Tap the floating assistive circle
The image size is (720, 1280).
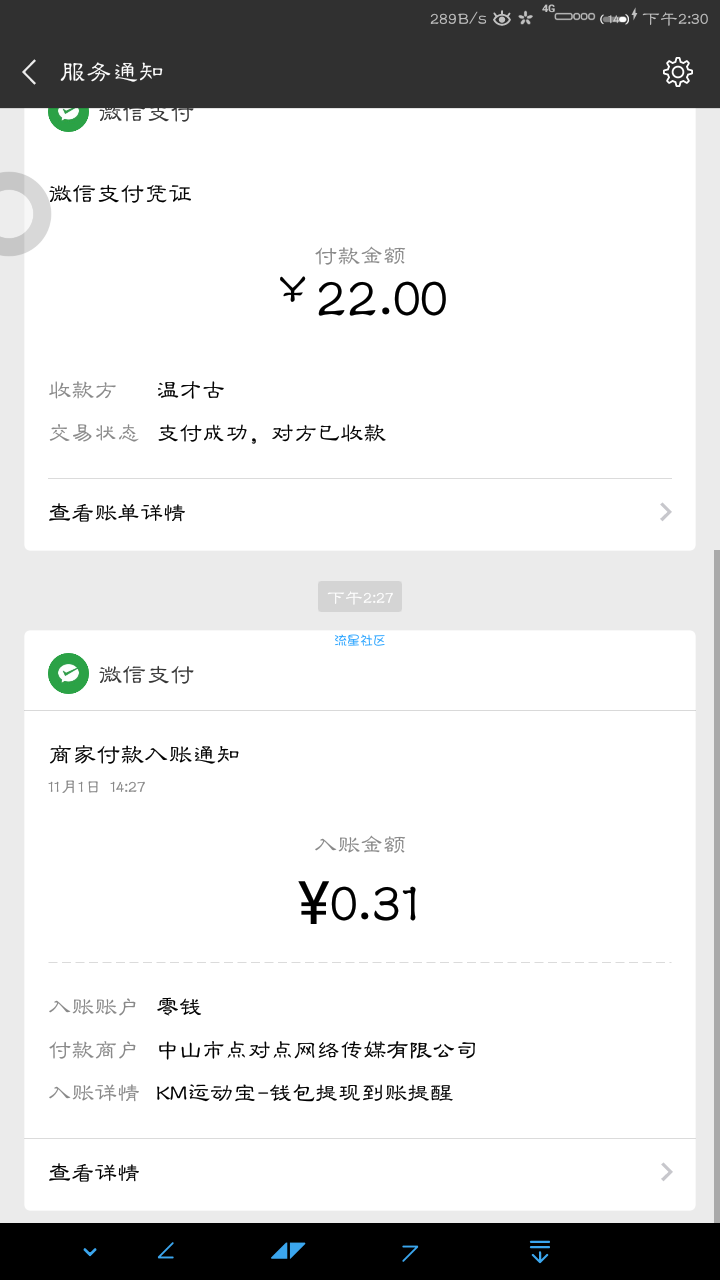click(18, 214)
